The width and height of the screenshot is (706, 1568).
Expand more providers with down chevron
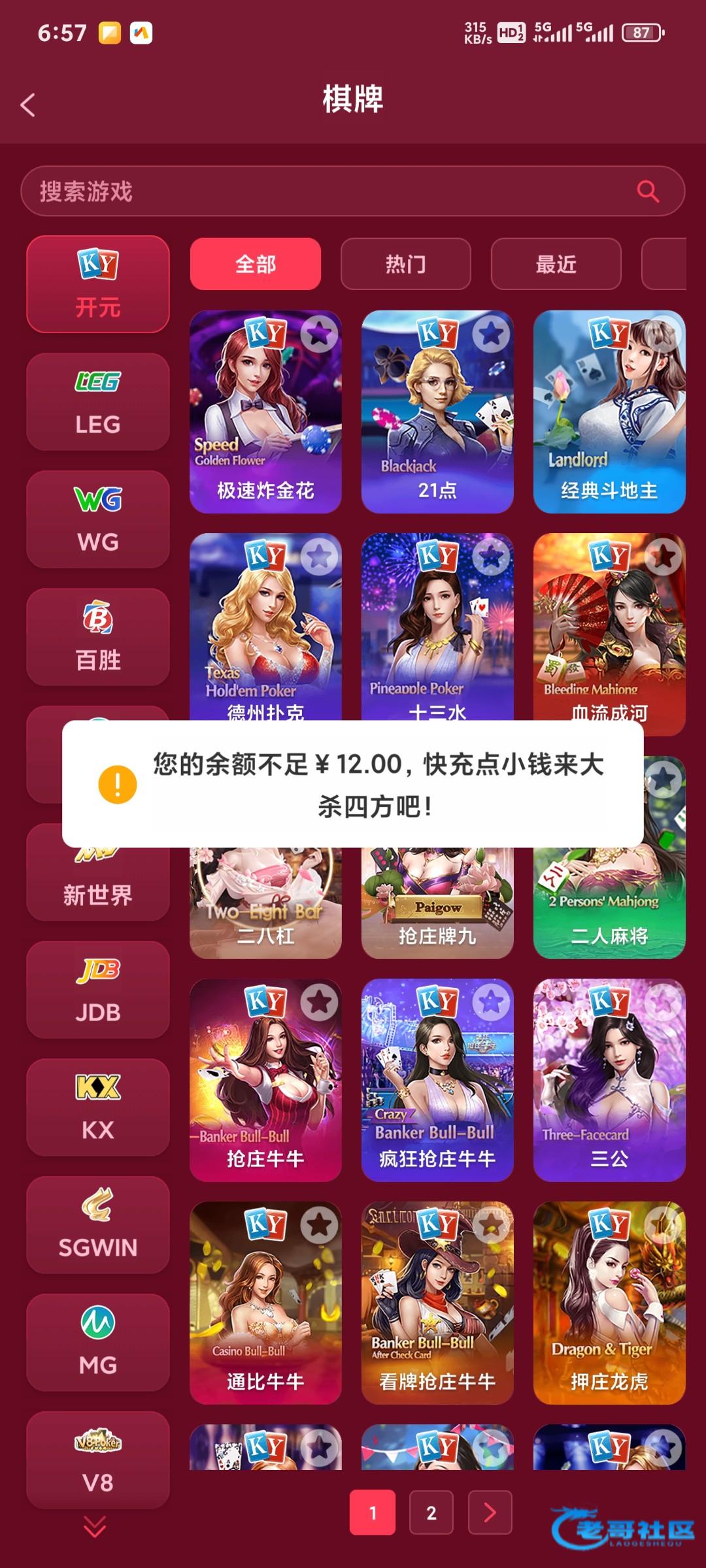click(x=95, y=1527)
